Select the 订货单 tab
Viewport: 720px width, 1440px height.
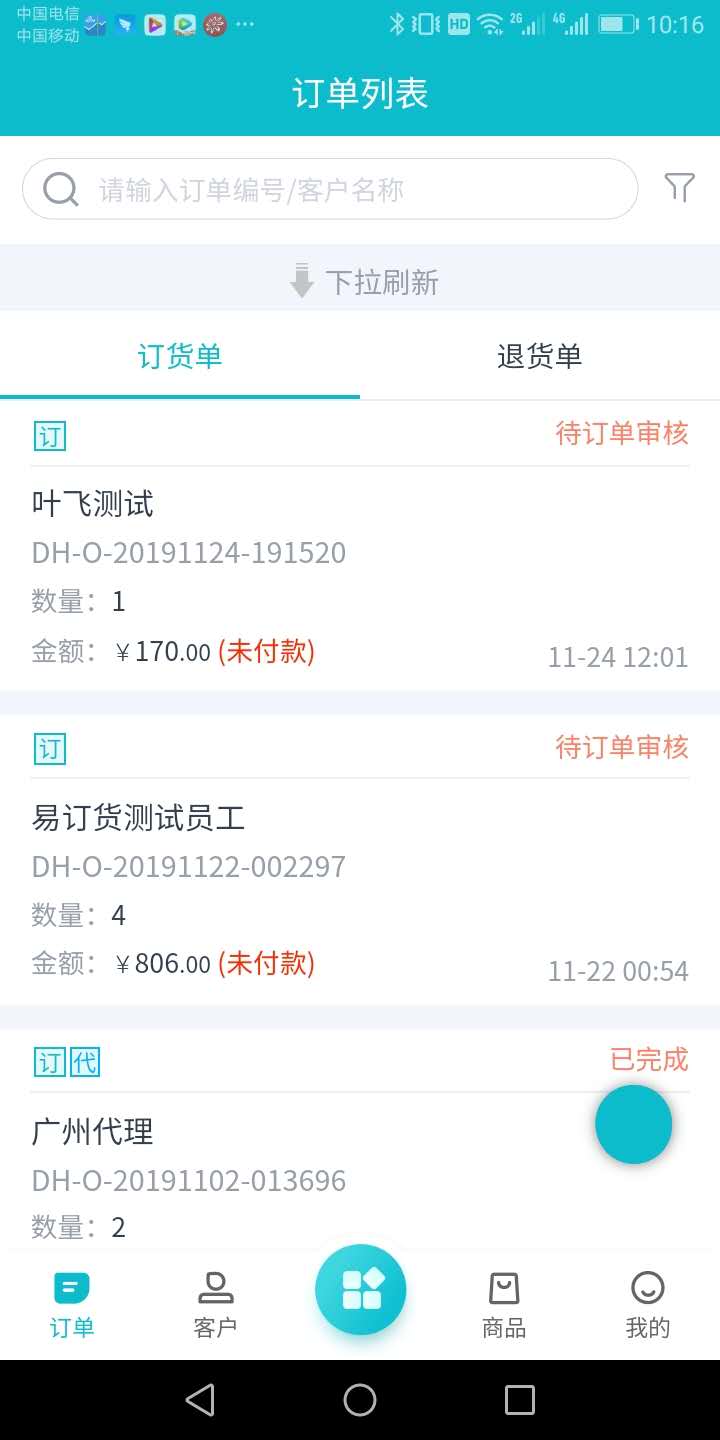click(x=180, y=357)
